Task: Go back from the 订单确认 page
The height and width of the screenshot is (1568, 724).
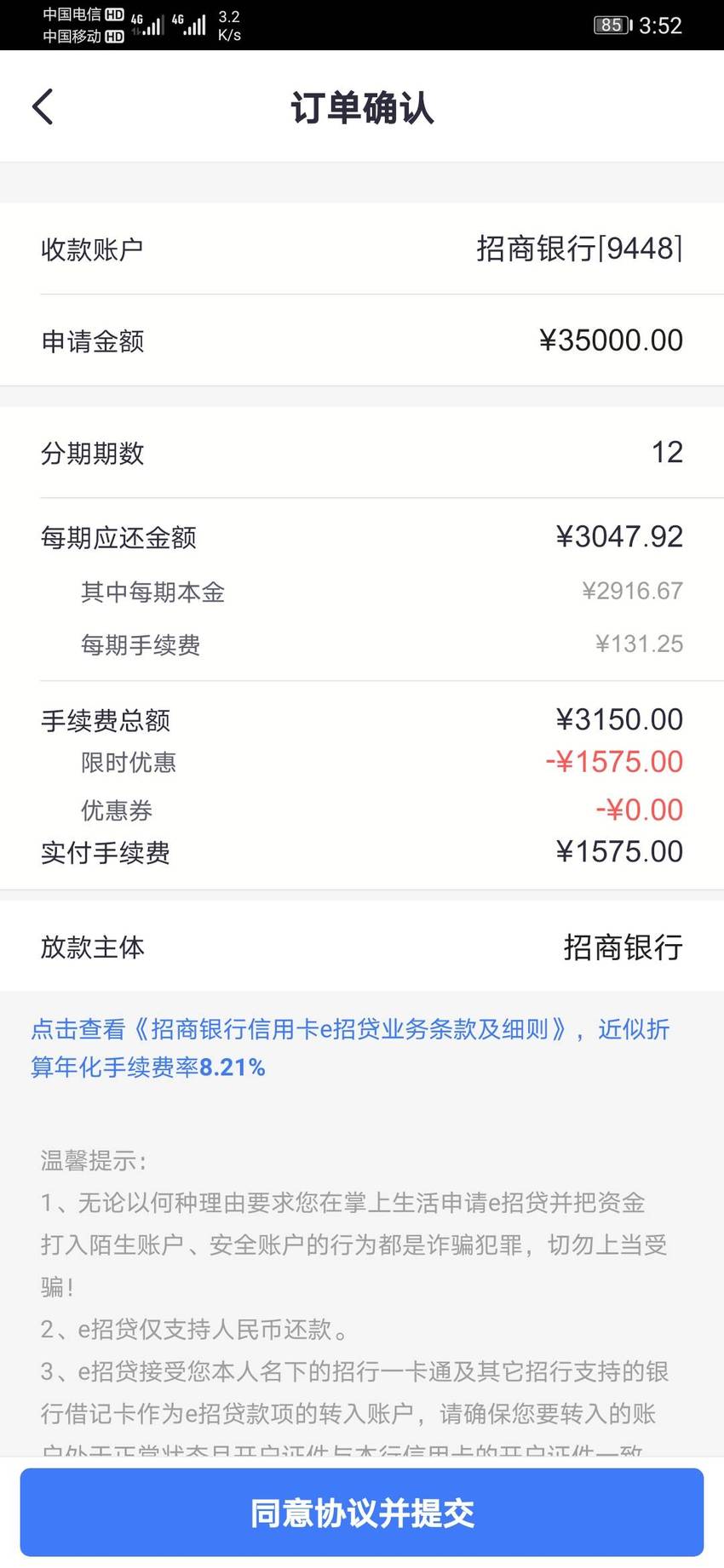Action: click(43, 107)
